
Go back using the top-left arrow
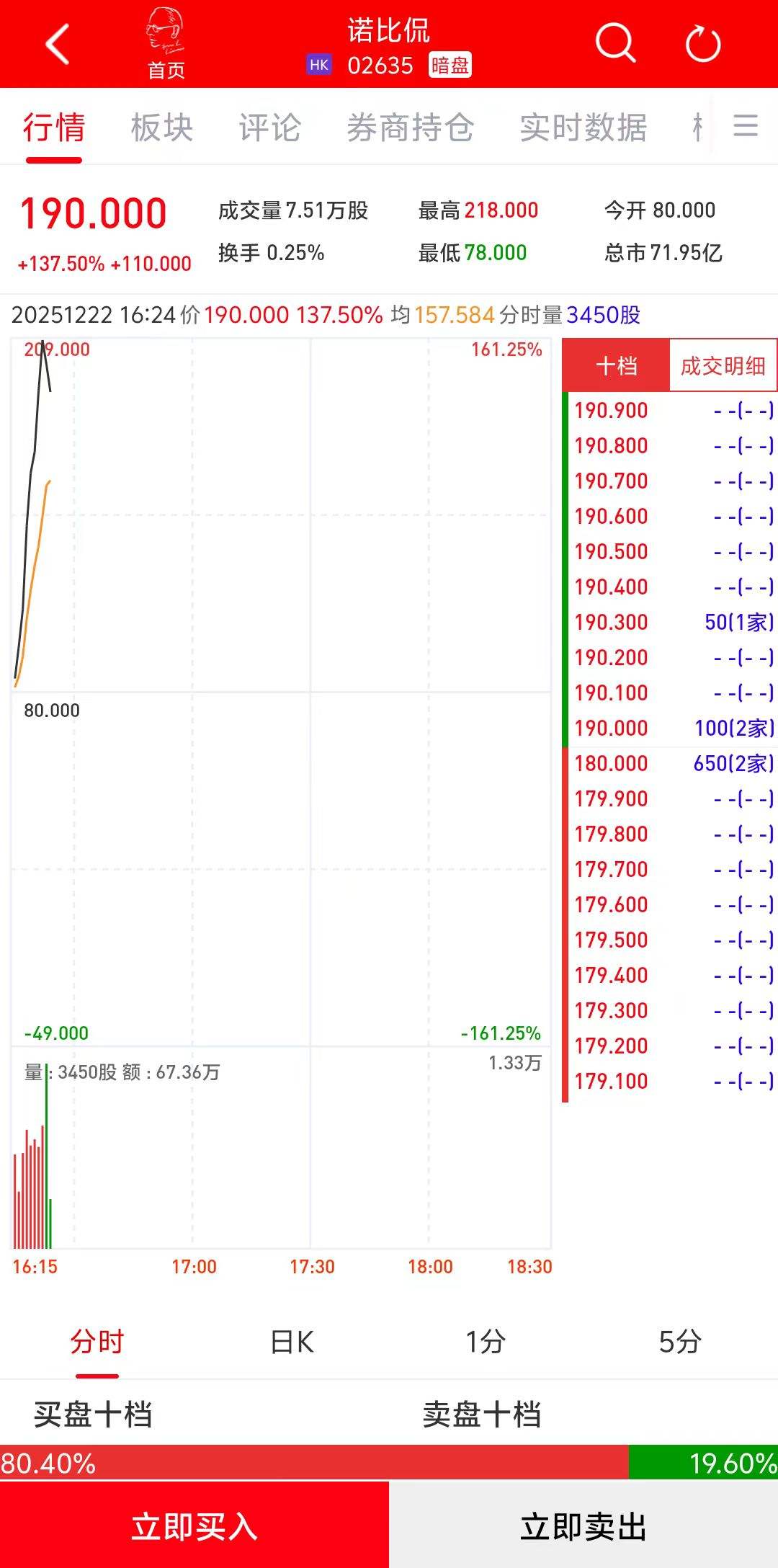tap(58, 44)
